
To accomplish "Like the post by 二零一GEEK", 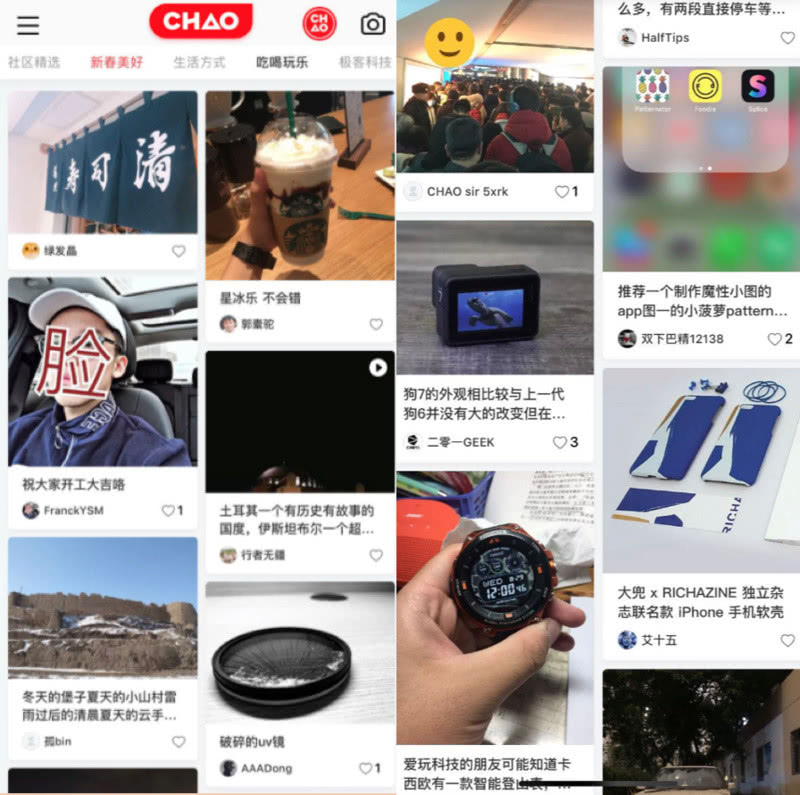I will (x=561, y=442).
